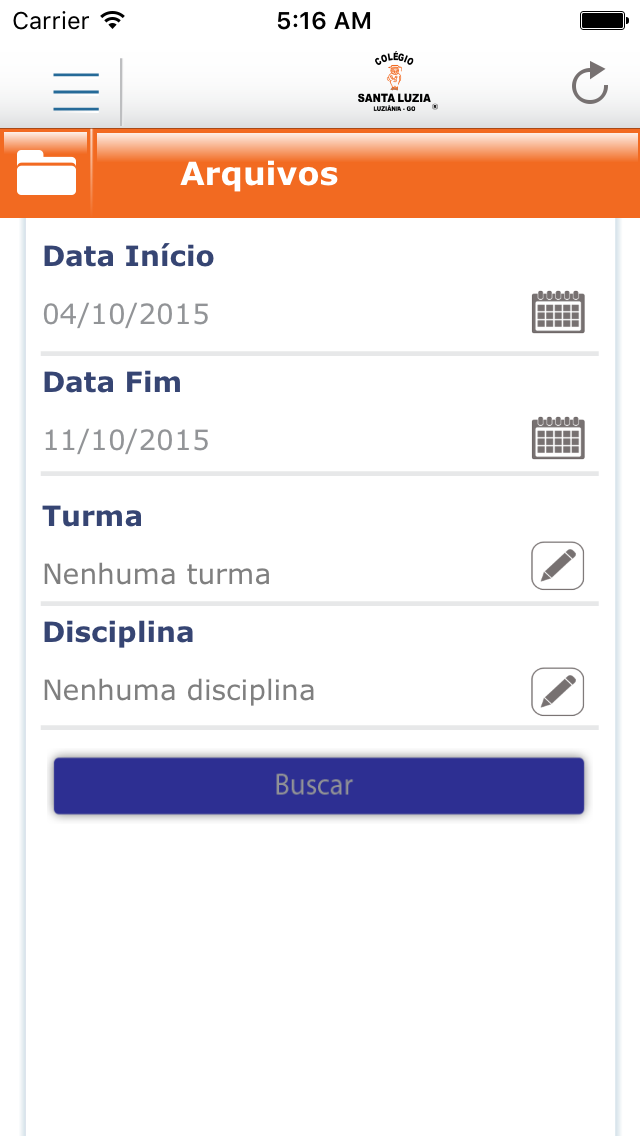Edit the Turma selection with the pencil
The image size is (640, 1136).
(557, 565)
